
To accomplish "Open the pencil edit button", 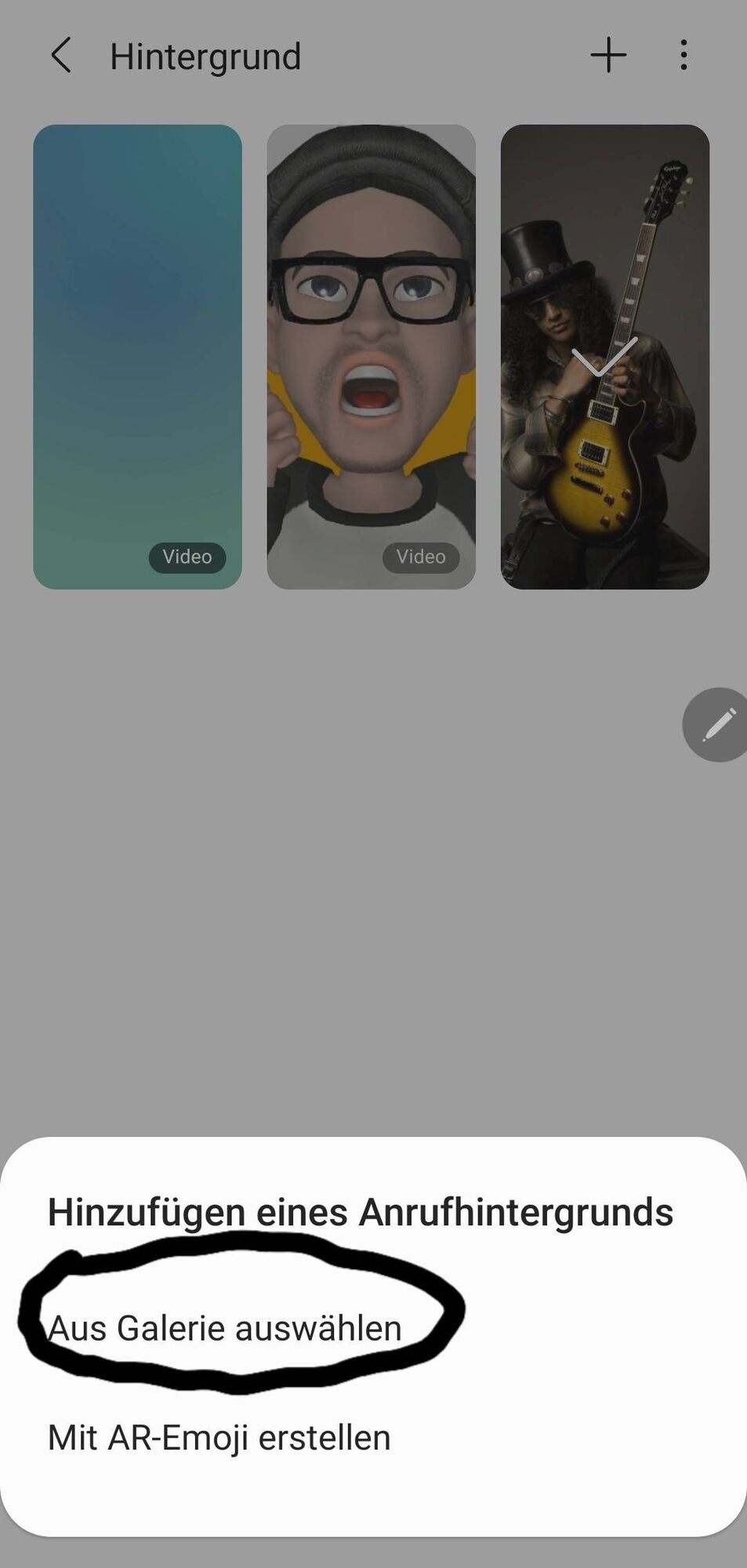I will pos(717,724).
